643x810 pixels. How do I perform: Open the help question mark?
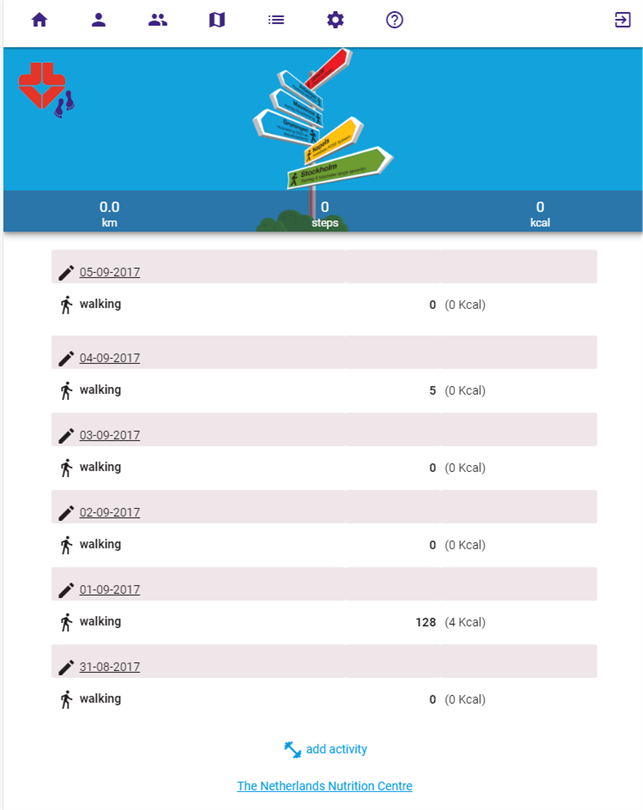coord(394,20)
